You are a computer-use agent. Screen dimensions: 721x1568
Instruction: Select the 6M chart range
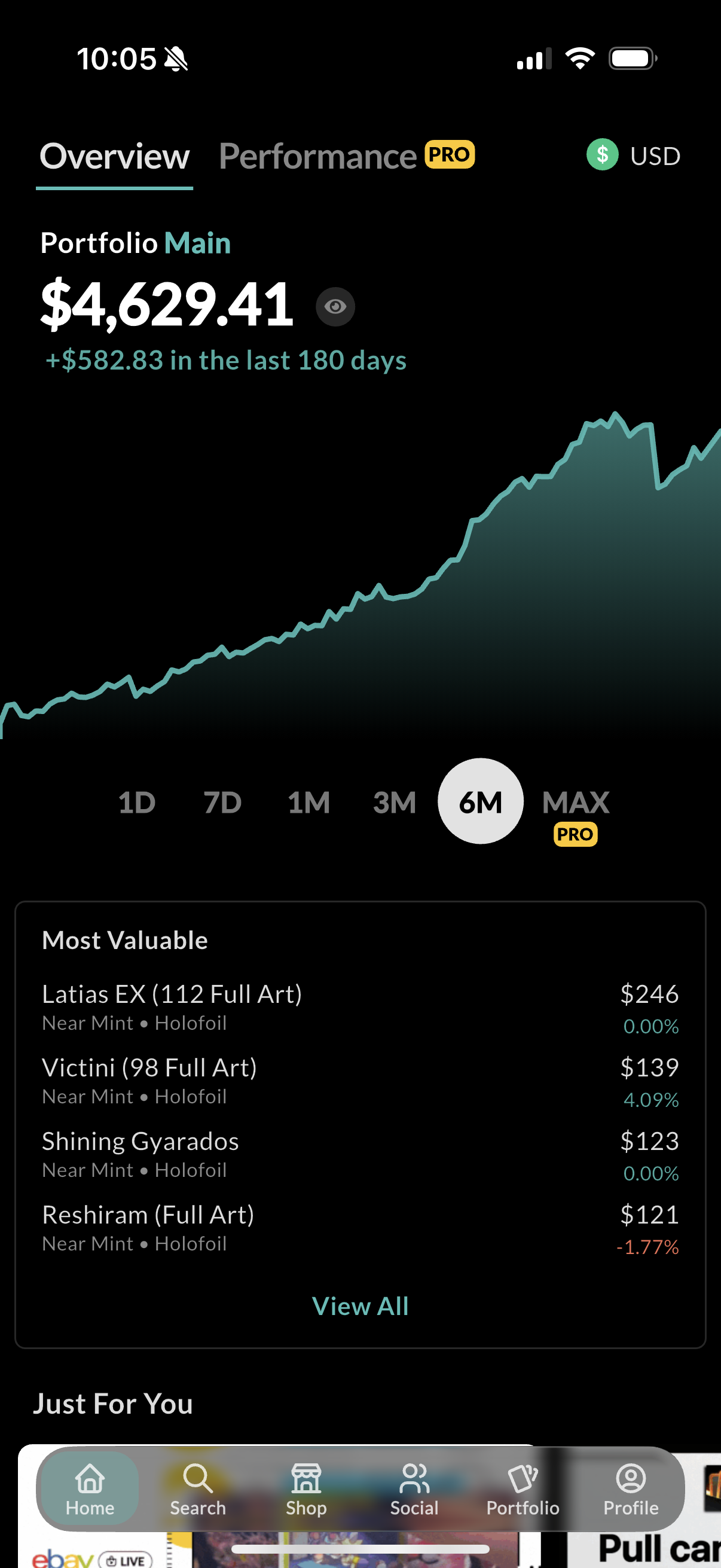coord(480,801)
